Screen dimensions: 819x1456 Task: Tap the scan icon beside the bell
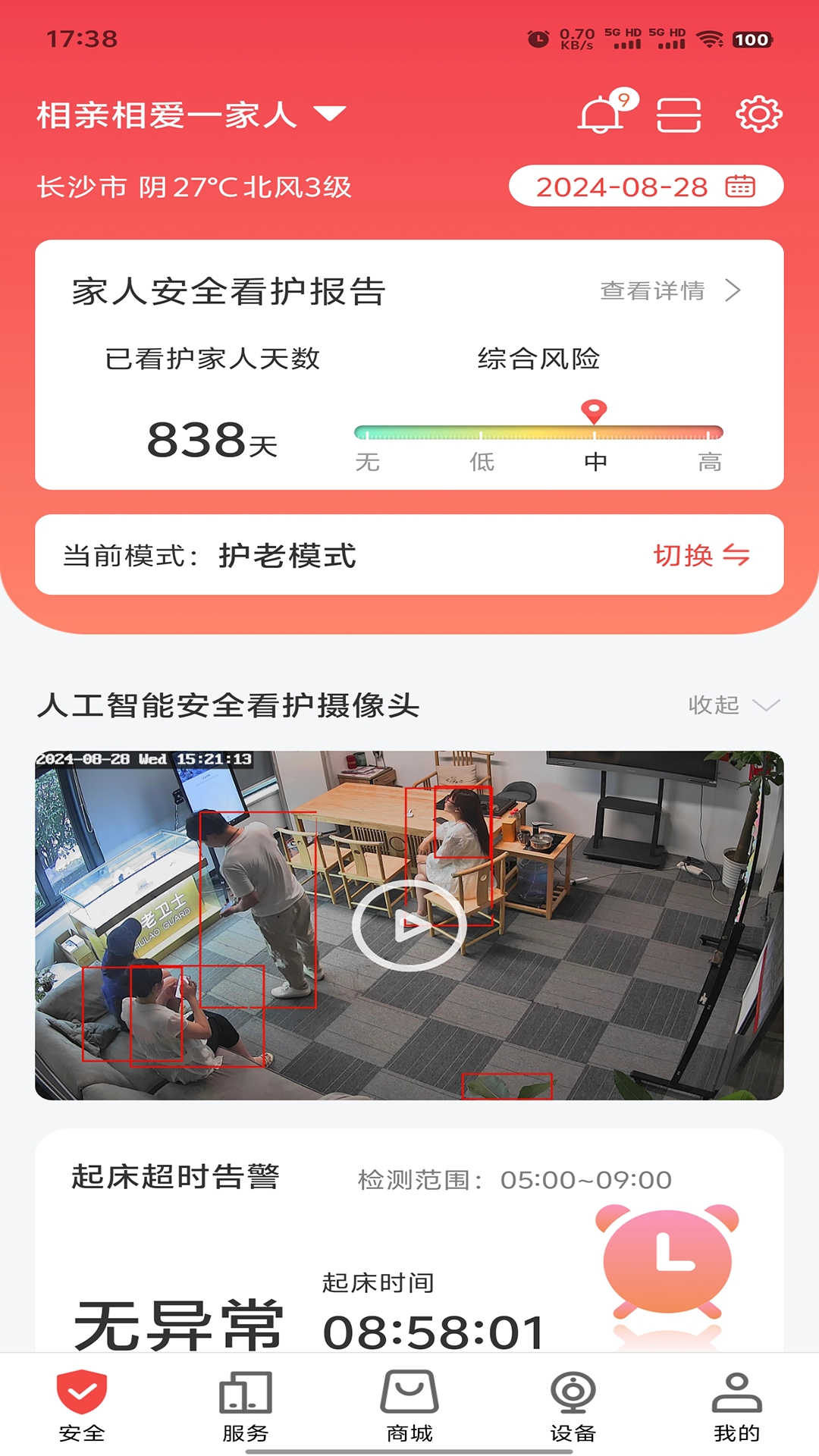pyautogui.click(x=679, y=115)
